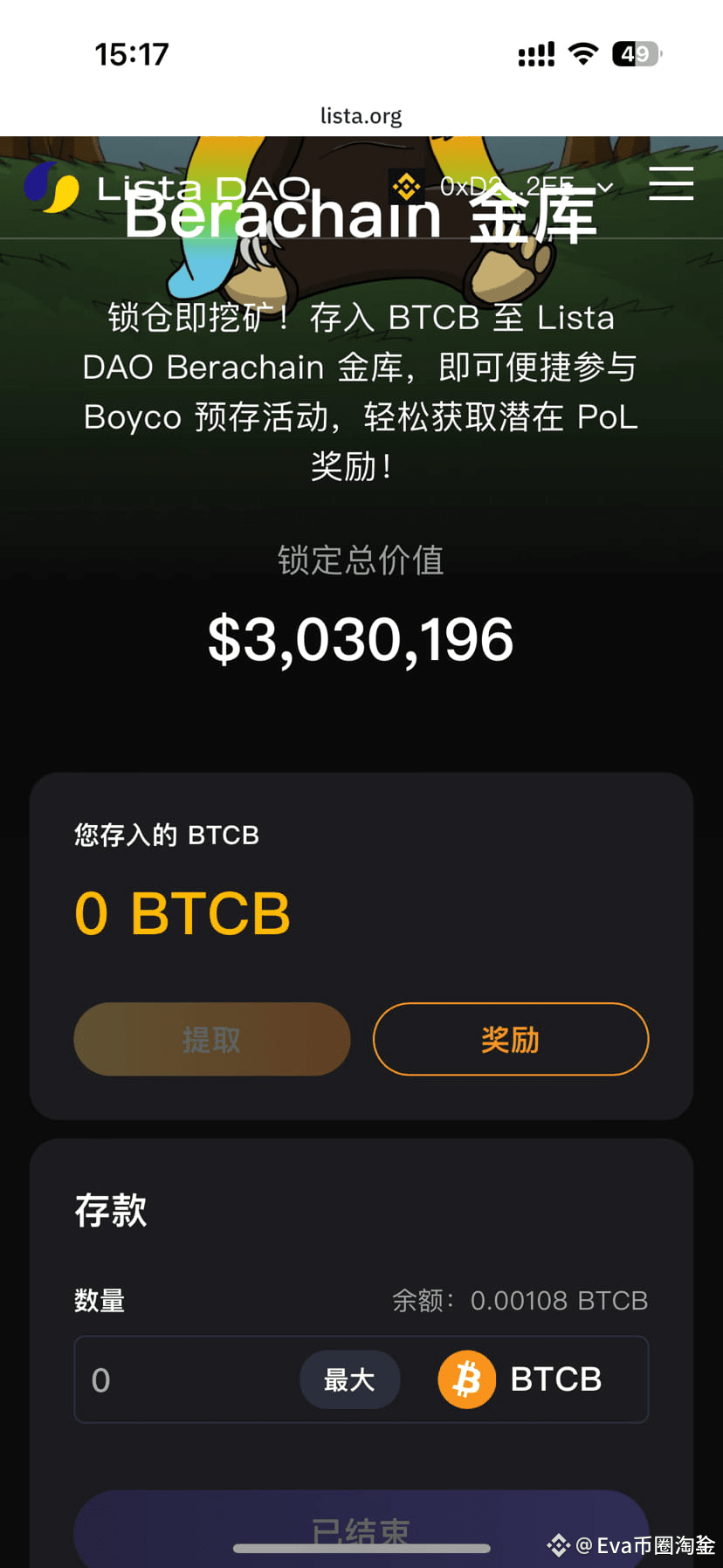
Task: Click the lista.org address bar
Action: (361, 115)
